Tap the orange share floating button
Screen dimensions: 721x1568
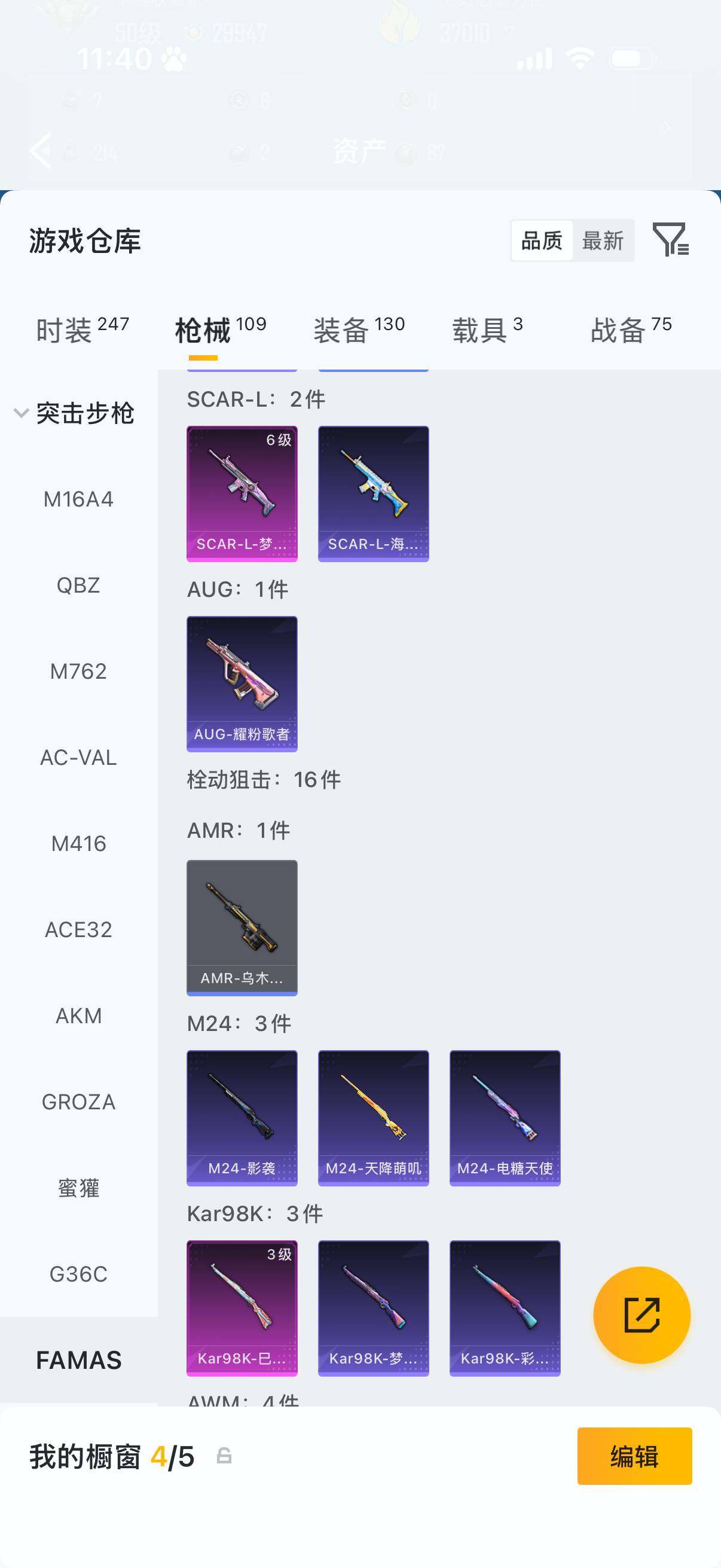(x=641, y=1314)
